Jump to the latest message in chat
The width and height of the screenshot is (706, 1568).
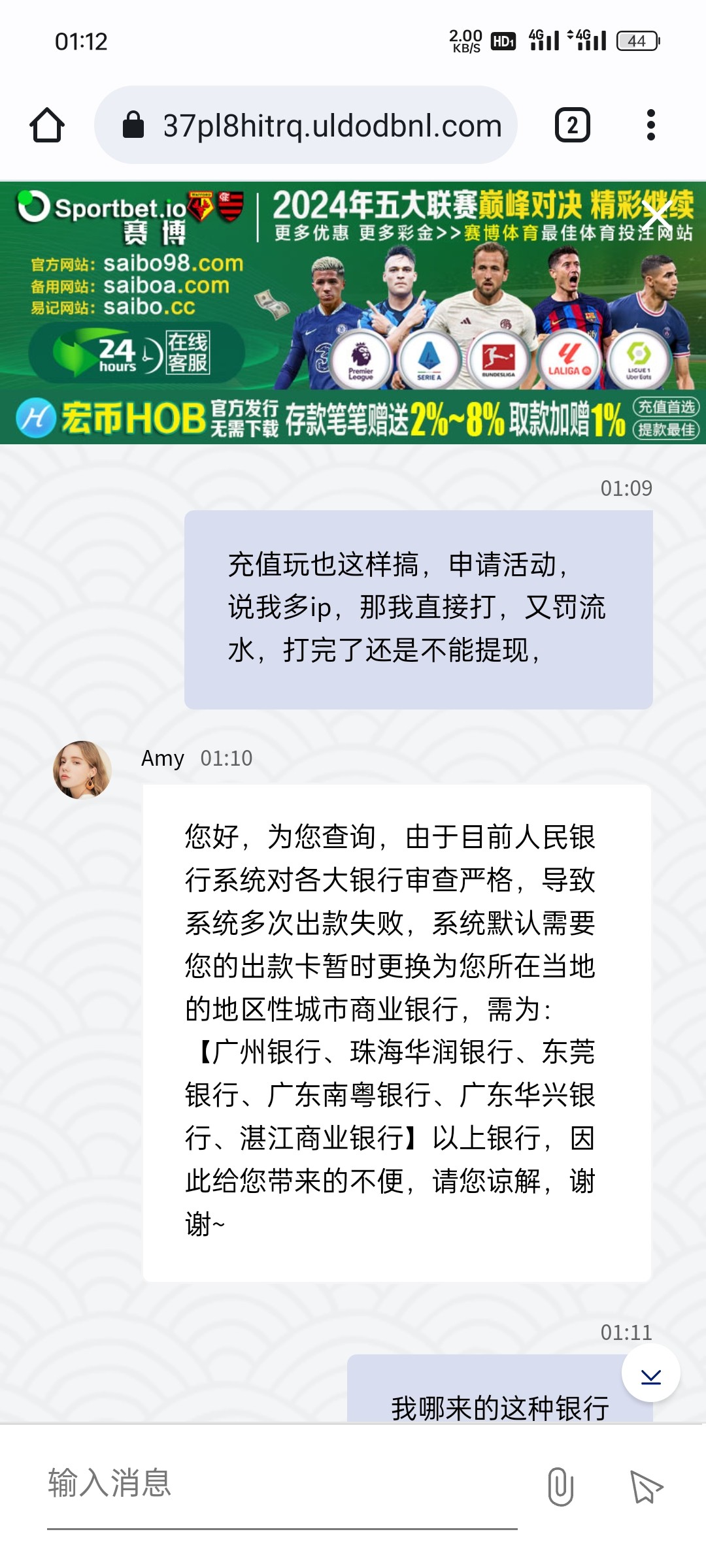pyautogui.click(x=650, y=1373)
